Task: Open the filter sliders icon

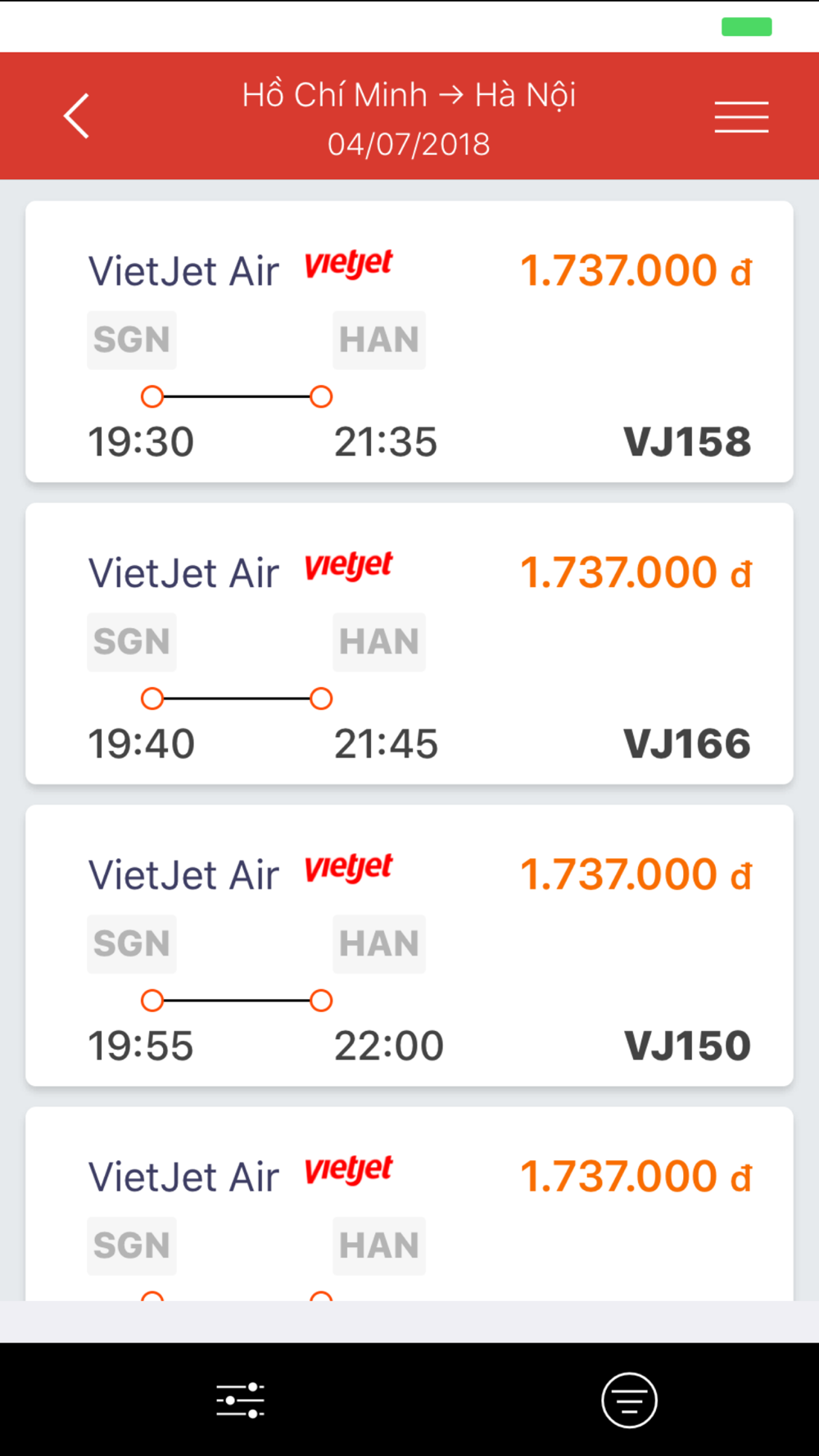Action: click(x=240, y=1400)
